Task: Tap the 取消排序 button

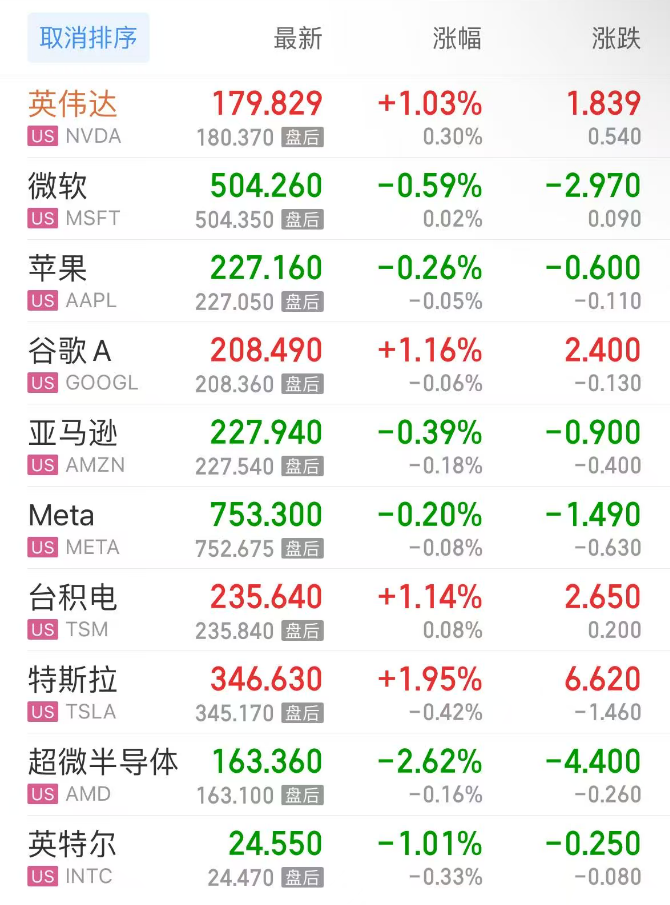Action: (x=88, y=38)
